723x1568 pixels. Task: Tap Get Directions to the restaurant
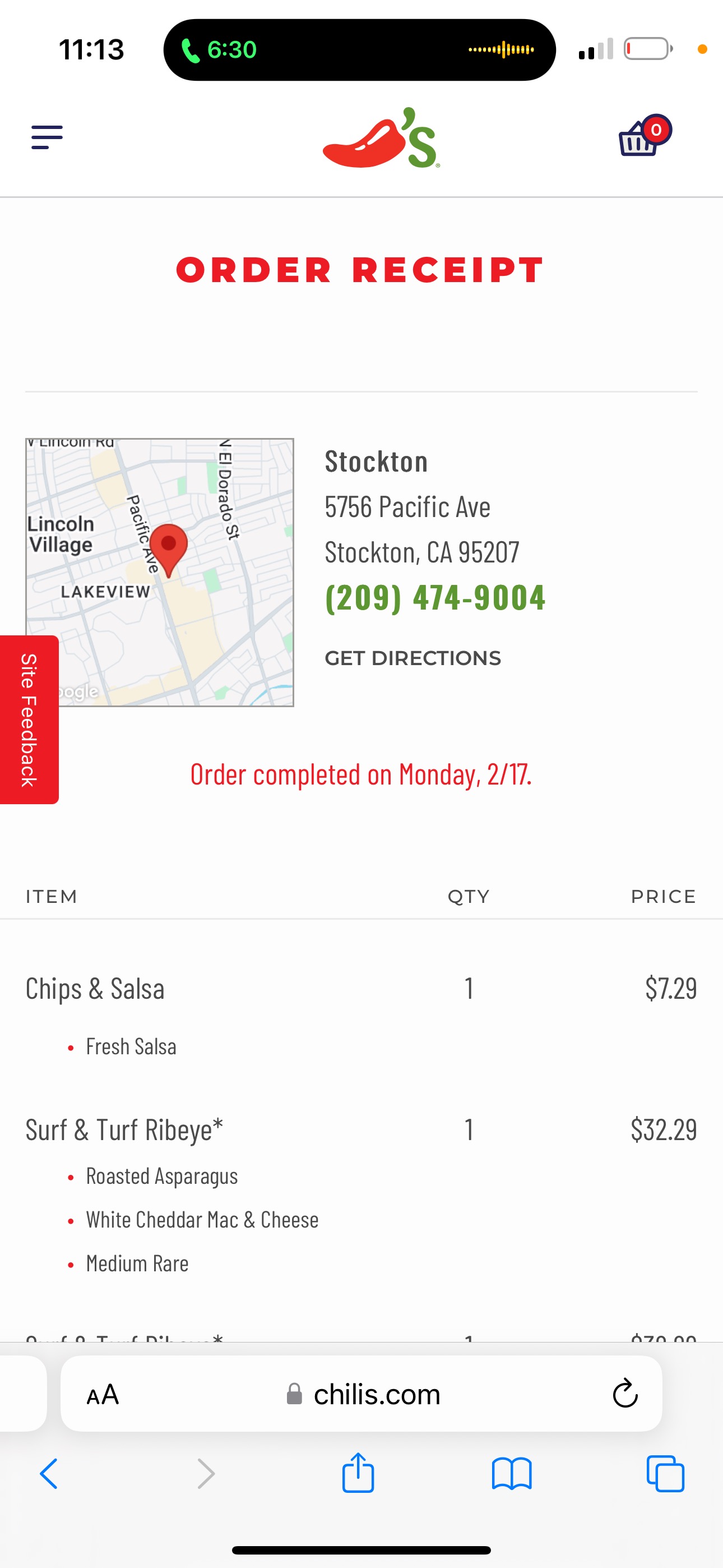click(x=413, y=658)
